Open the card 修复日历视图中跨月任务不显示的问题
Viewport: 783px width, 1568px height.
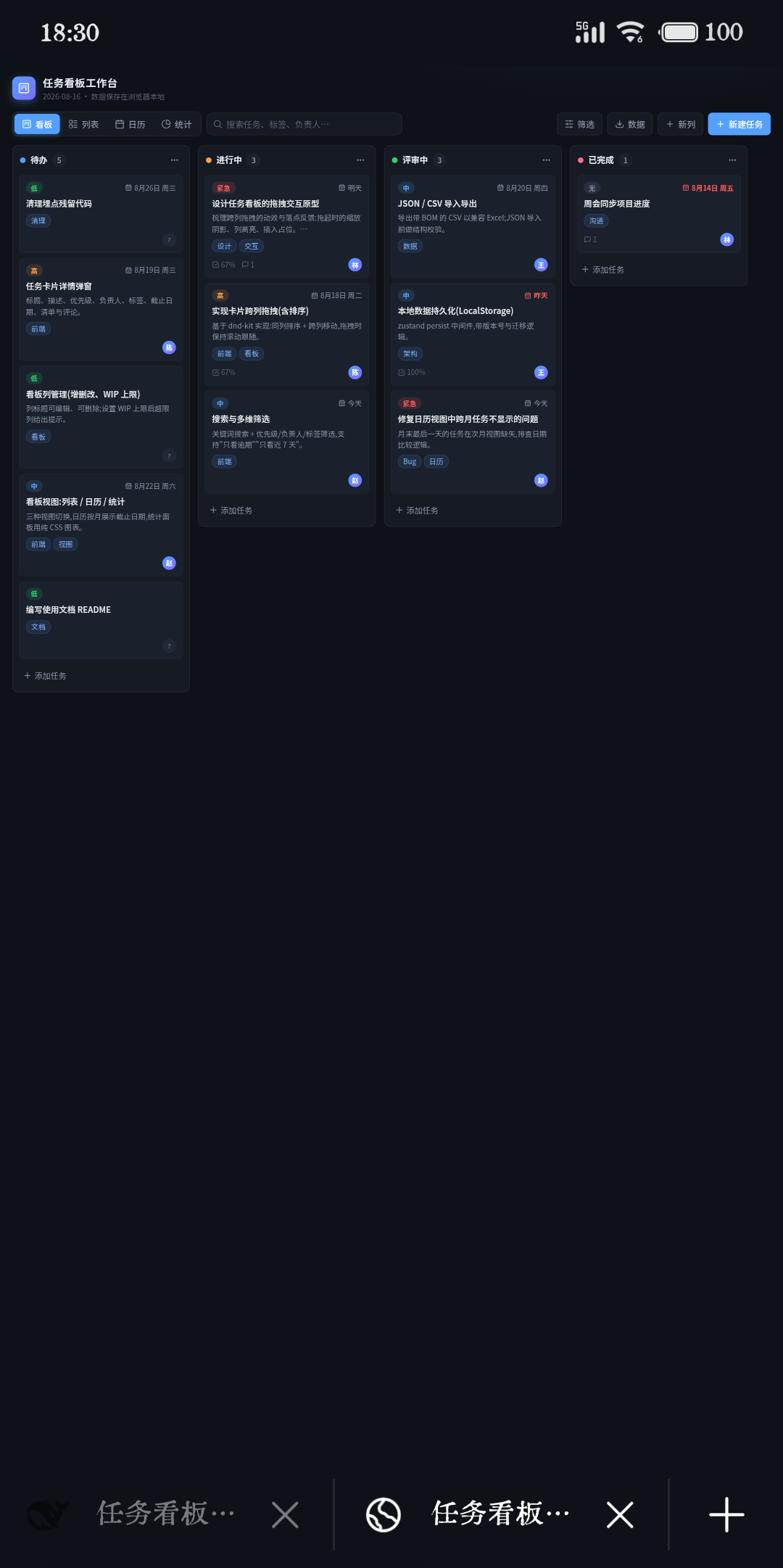click(473, 442)
